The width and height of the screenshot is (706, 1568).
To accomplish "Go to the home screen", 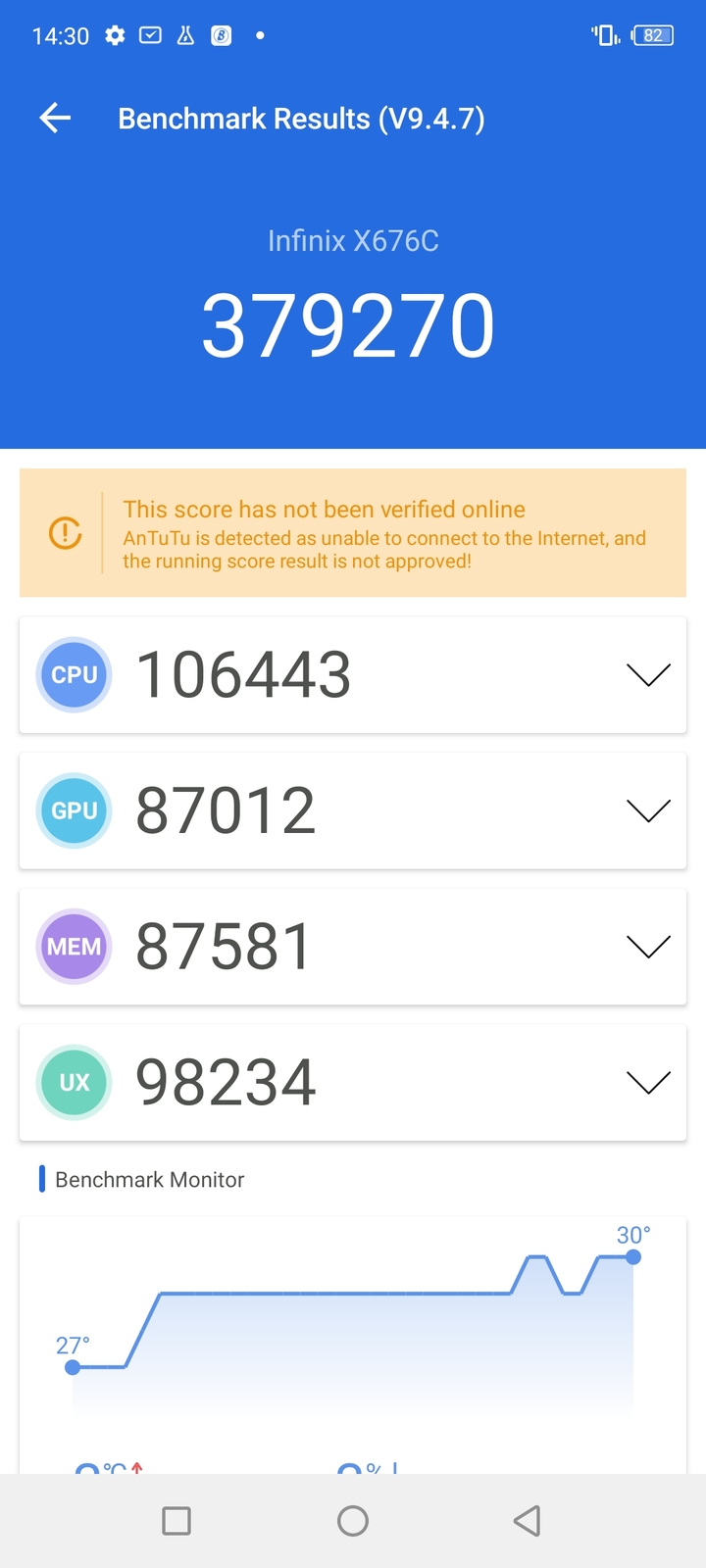I will pyautogui.click(x=353, y=1521).
